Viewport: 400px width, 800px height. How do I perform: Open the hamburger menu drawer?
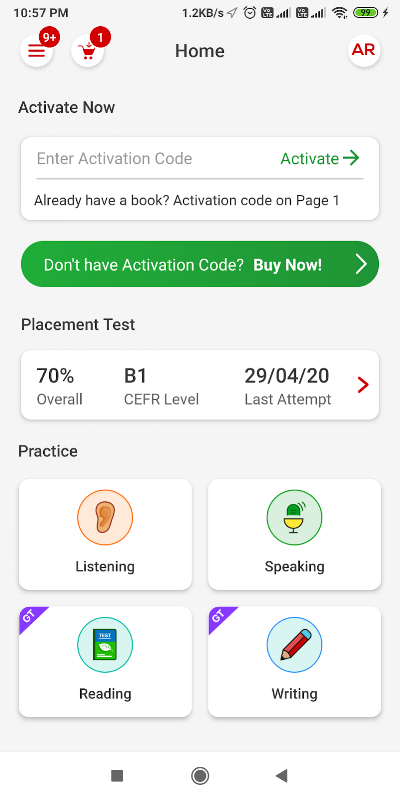coord(36,51)
